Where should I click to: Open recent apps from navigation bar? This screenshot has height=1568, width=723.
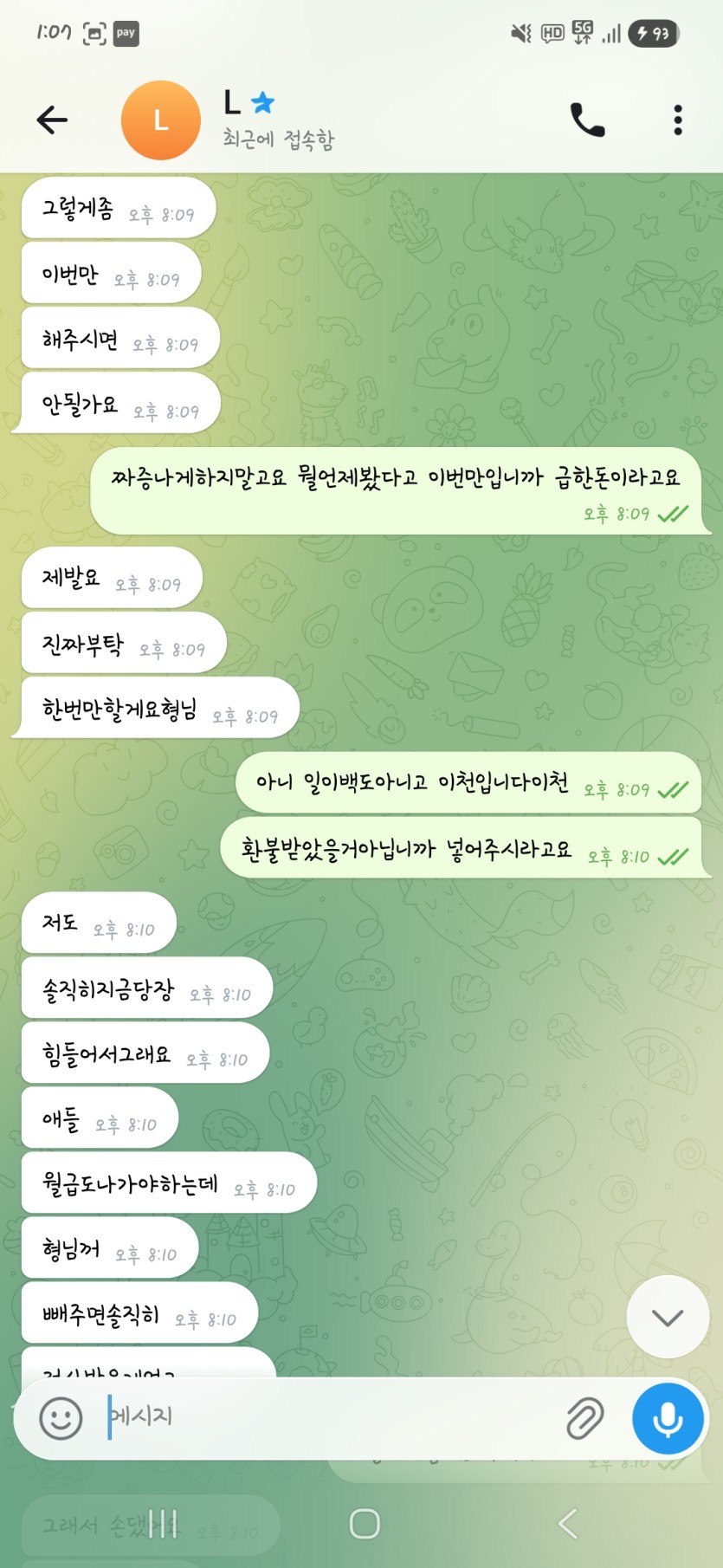[x=162, y=1524]
